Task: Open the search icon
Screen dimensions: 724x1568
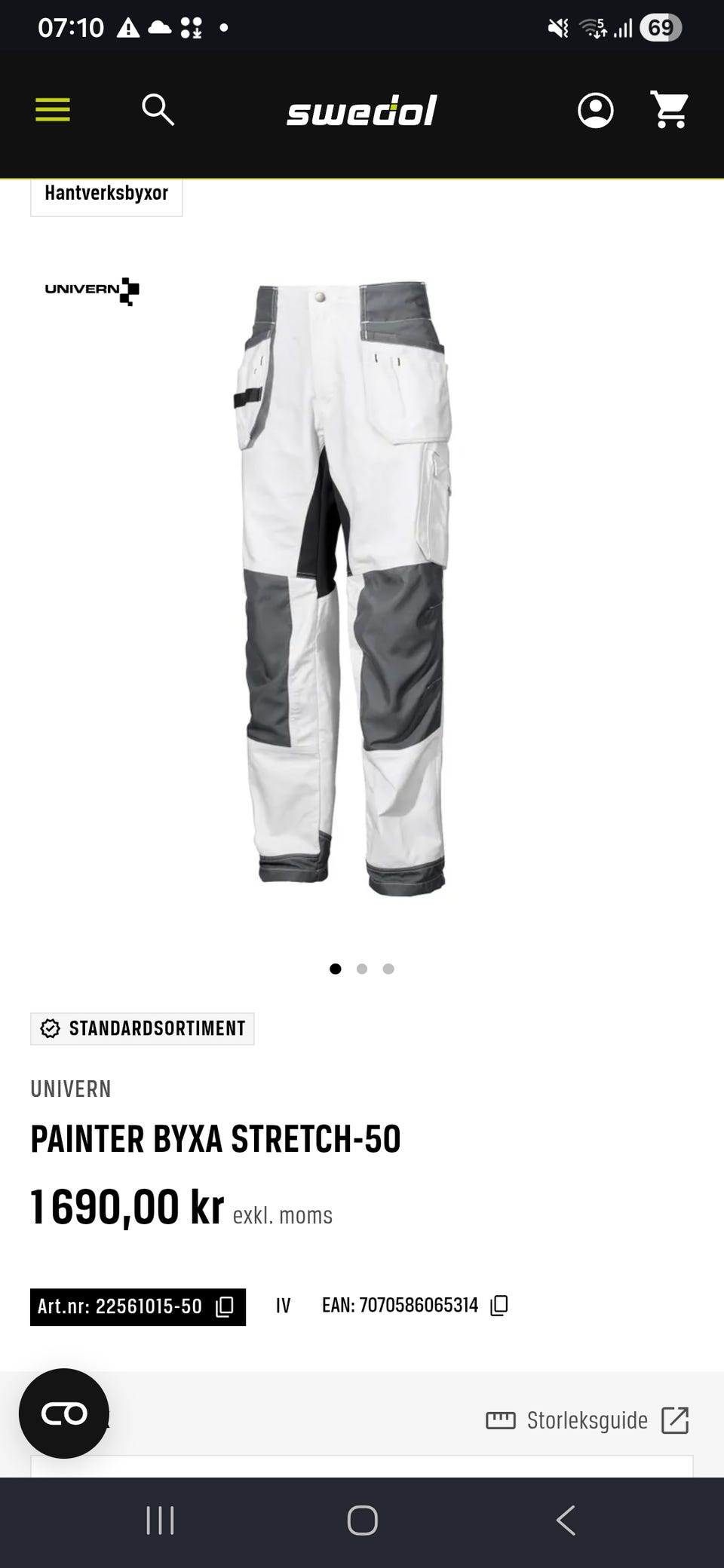Action: (x=158, y=110)
